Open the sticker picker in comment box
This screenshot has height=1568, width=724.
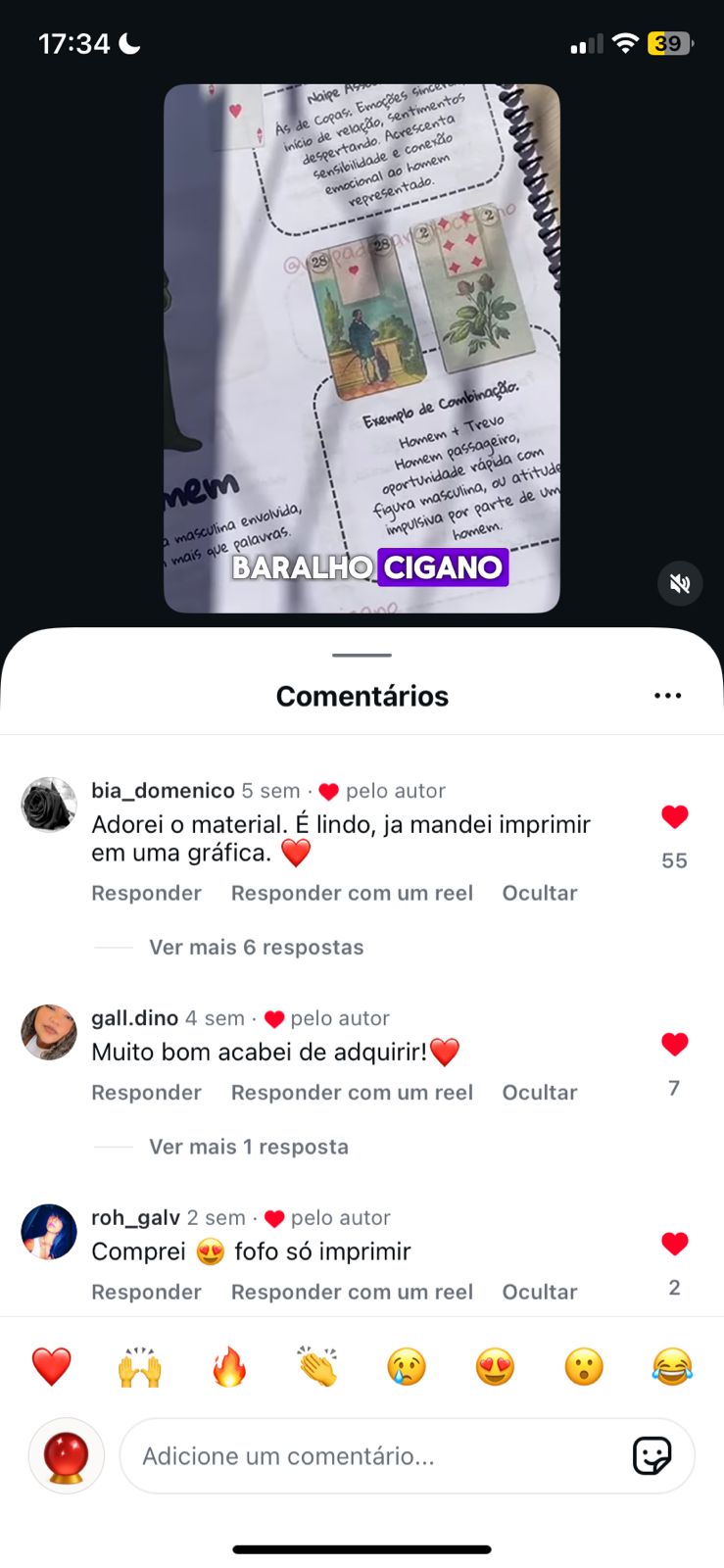pyautogui.click(x=652, y=1456)
